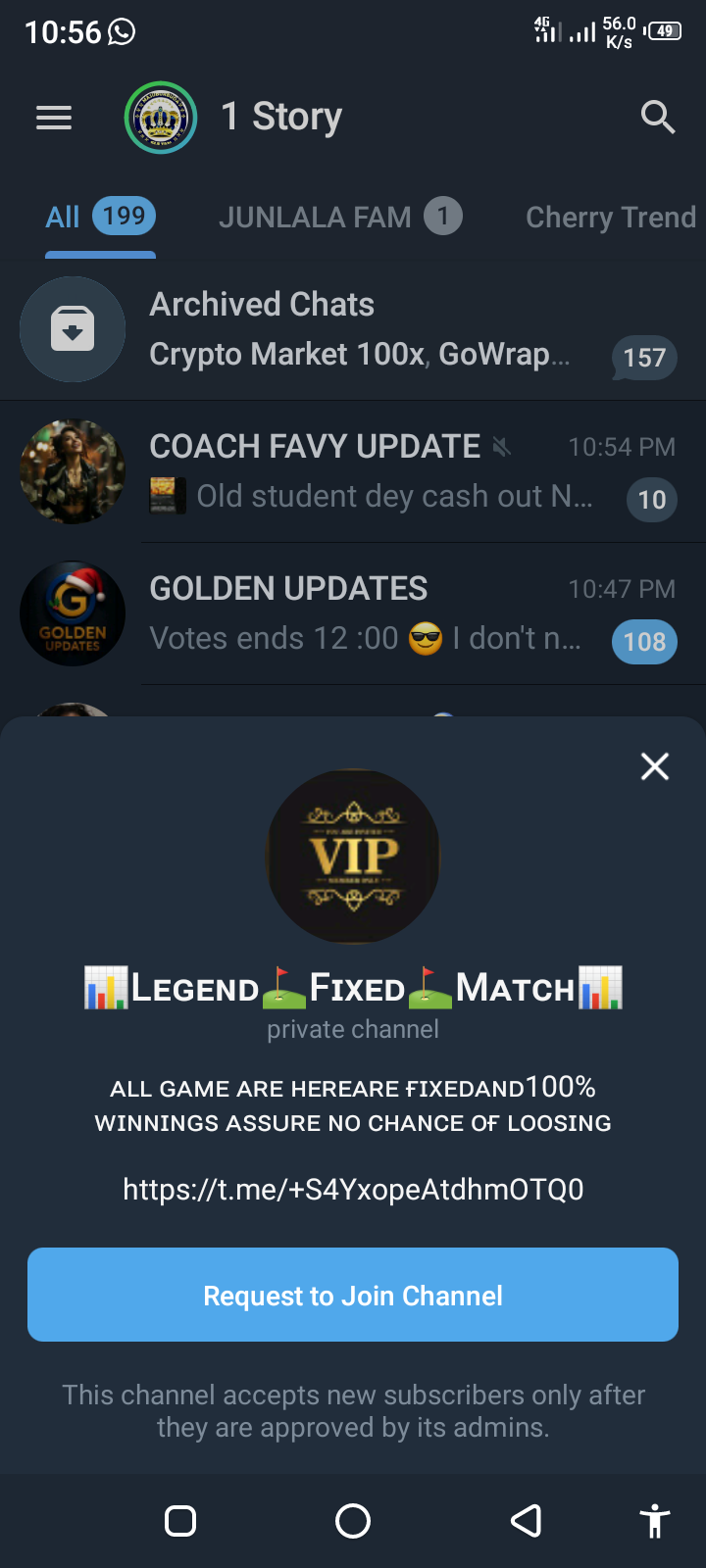
Task: Open the hamburger drawer menu
Action: (54, 118)
